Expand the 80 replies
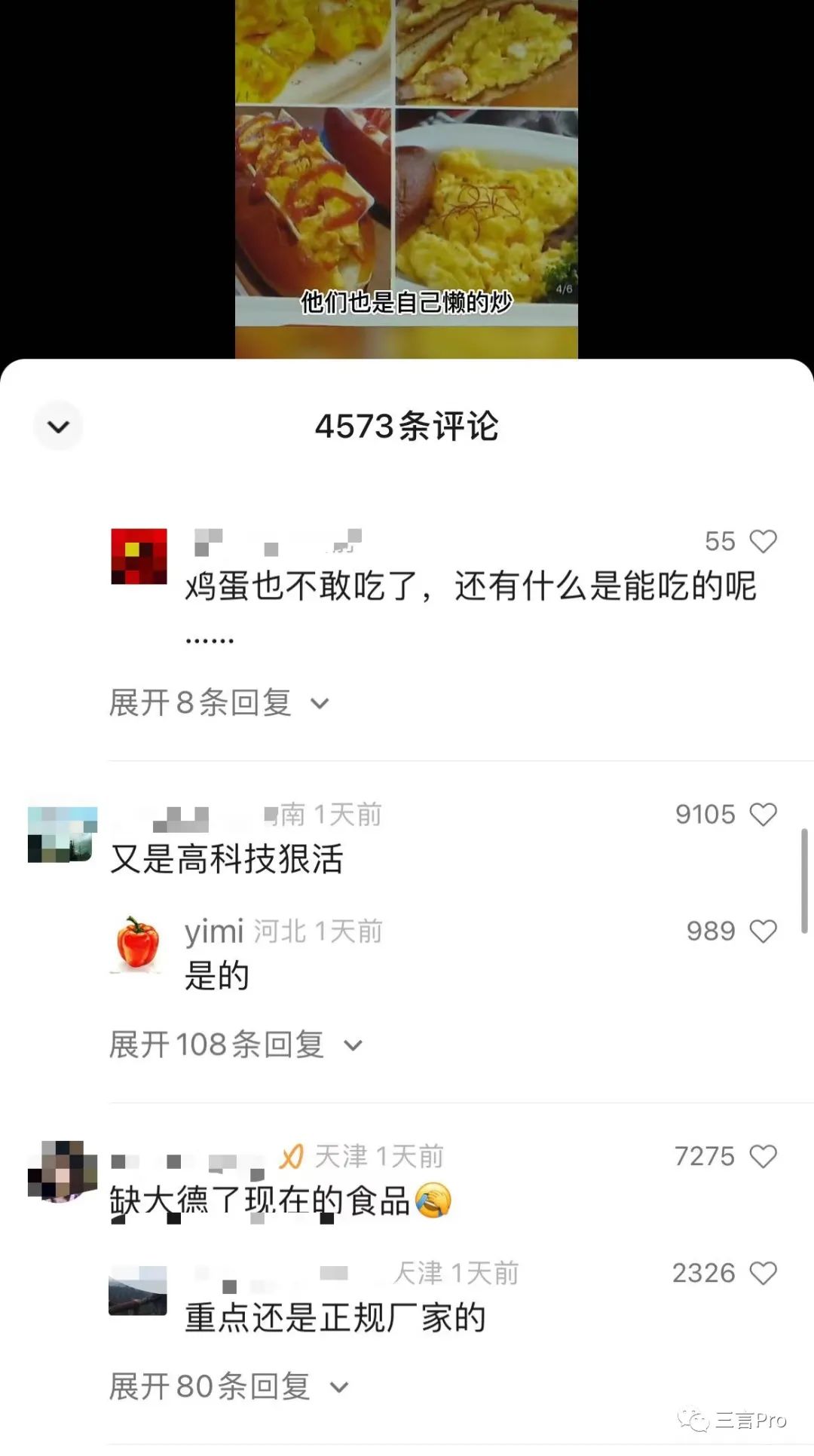The image size is (814, 1456). pos(228,1387)
